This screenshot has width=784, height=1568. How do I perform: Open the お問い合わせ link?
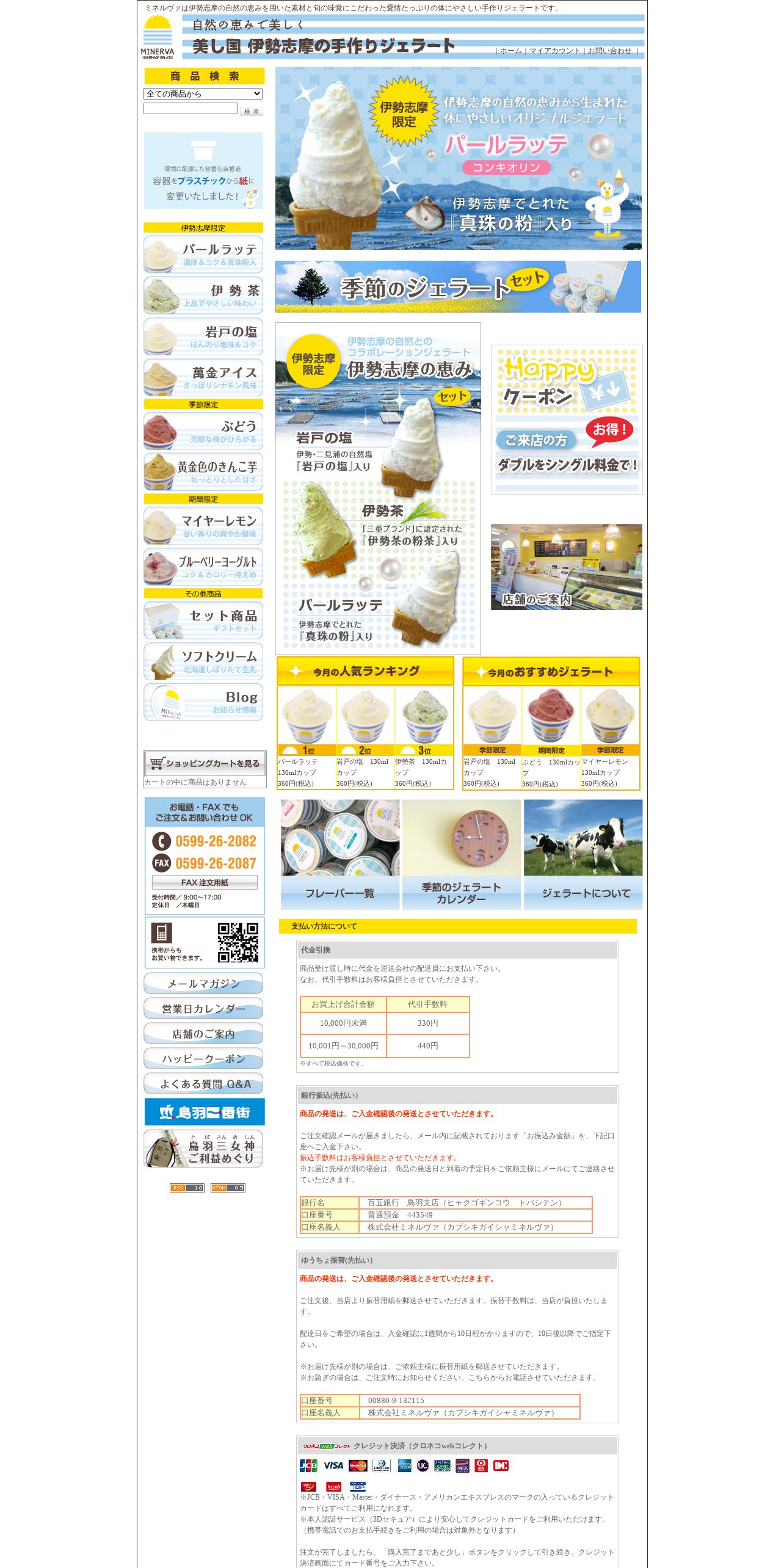pyautogui.click(x=609, y=51)
